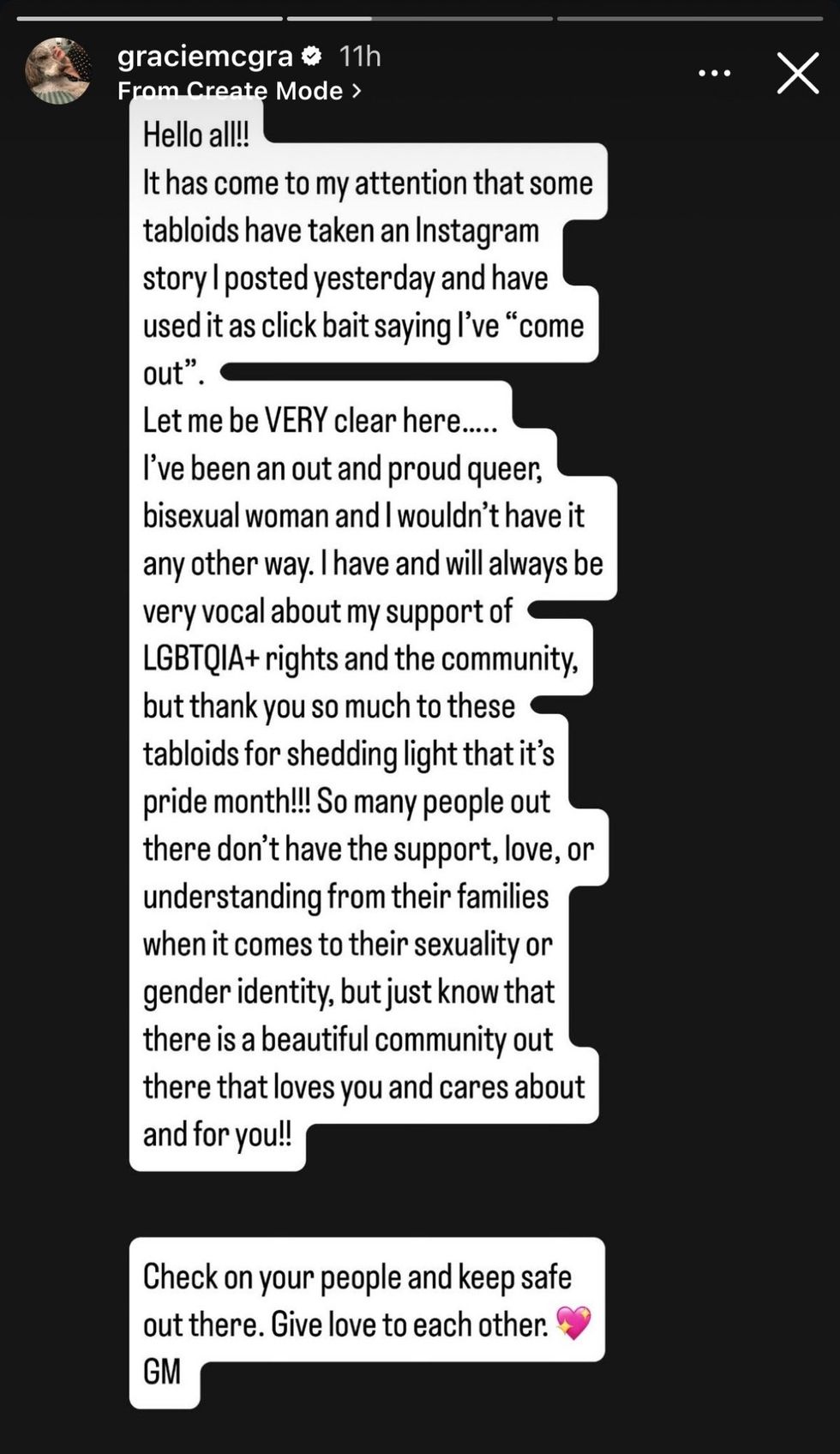Open graciemcgra's profile picture

pos(58,71)
